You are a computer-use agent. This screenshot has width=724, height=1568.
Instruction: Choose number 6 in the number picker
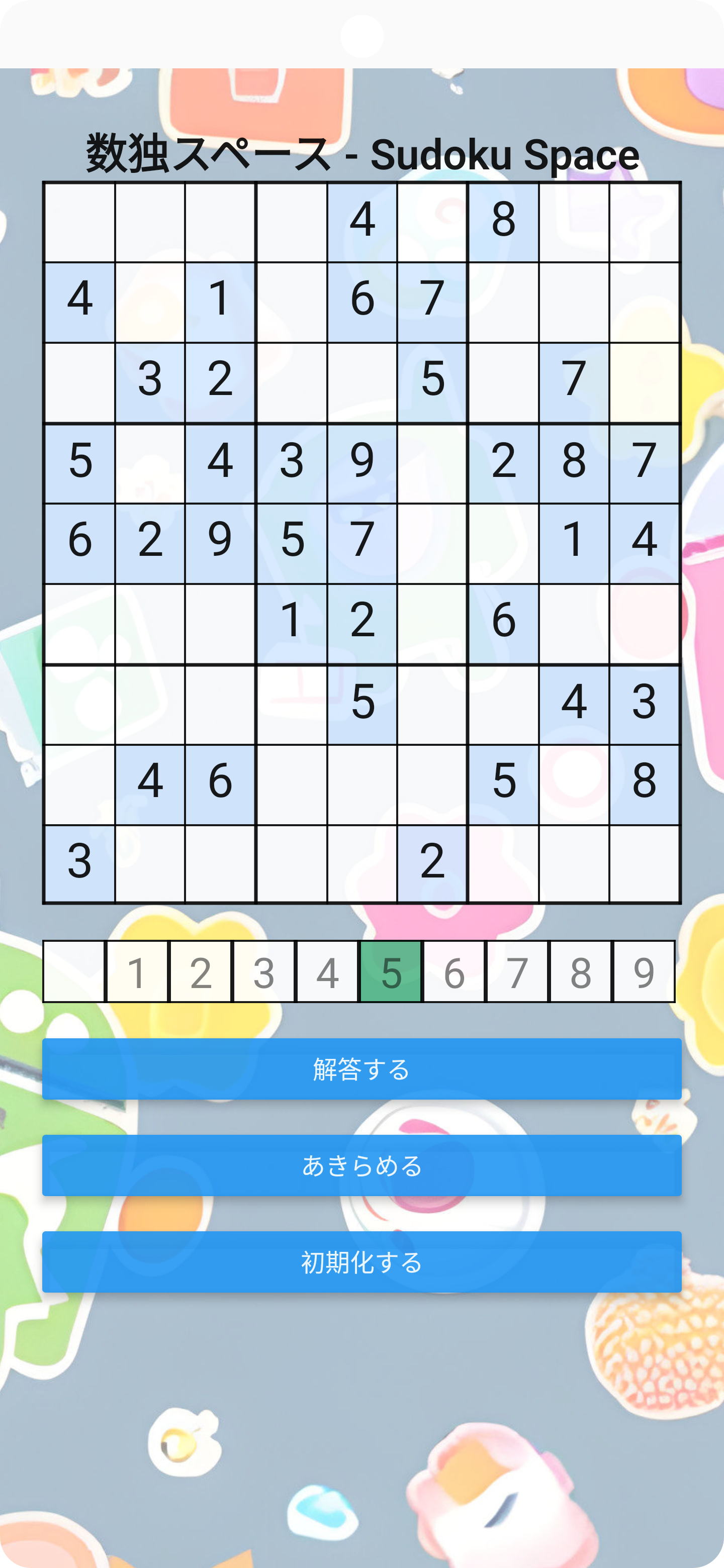click(x=454, y=971)
